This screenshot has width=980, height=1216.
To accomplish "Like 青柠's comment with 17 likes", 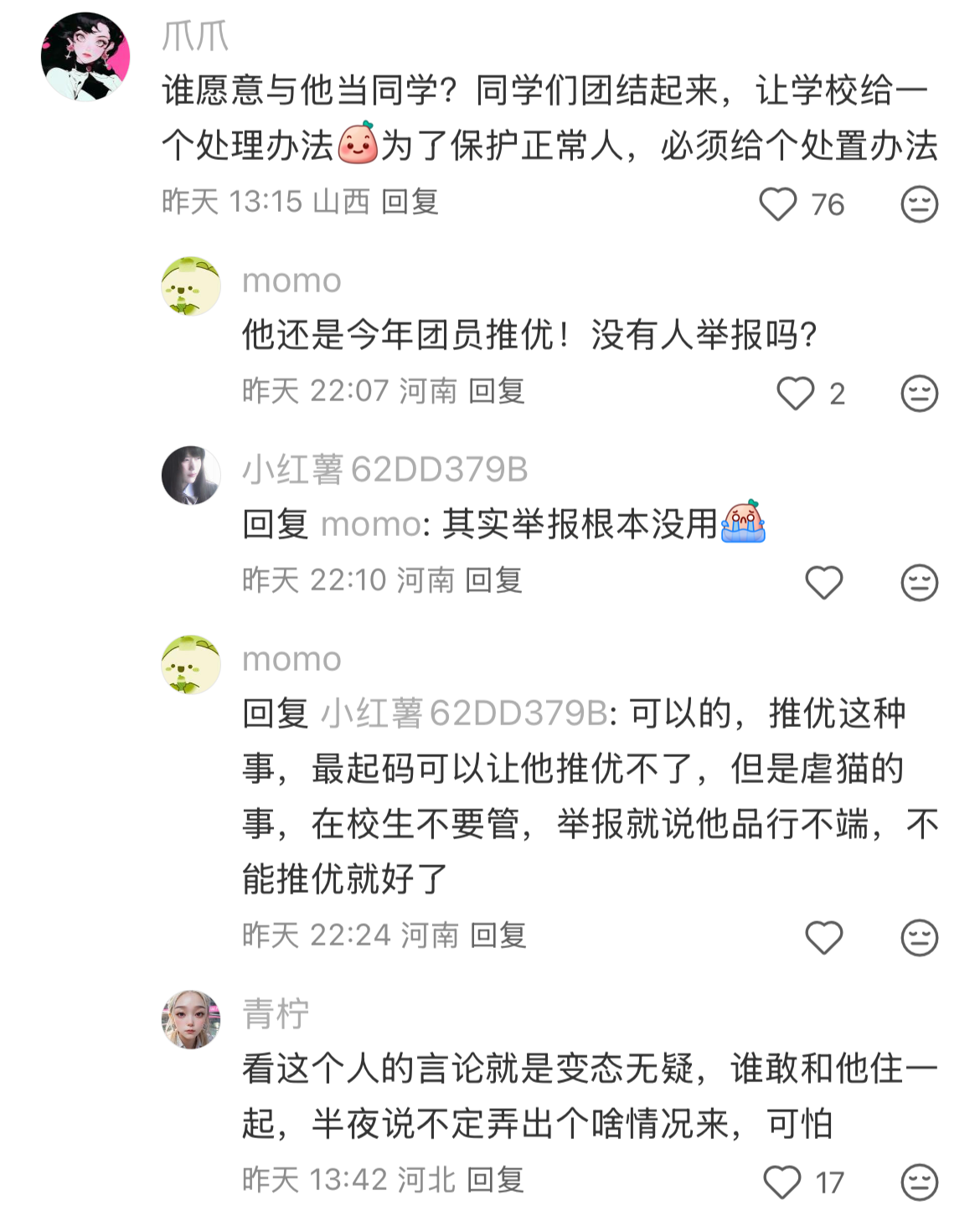I will pos(782,1183).
